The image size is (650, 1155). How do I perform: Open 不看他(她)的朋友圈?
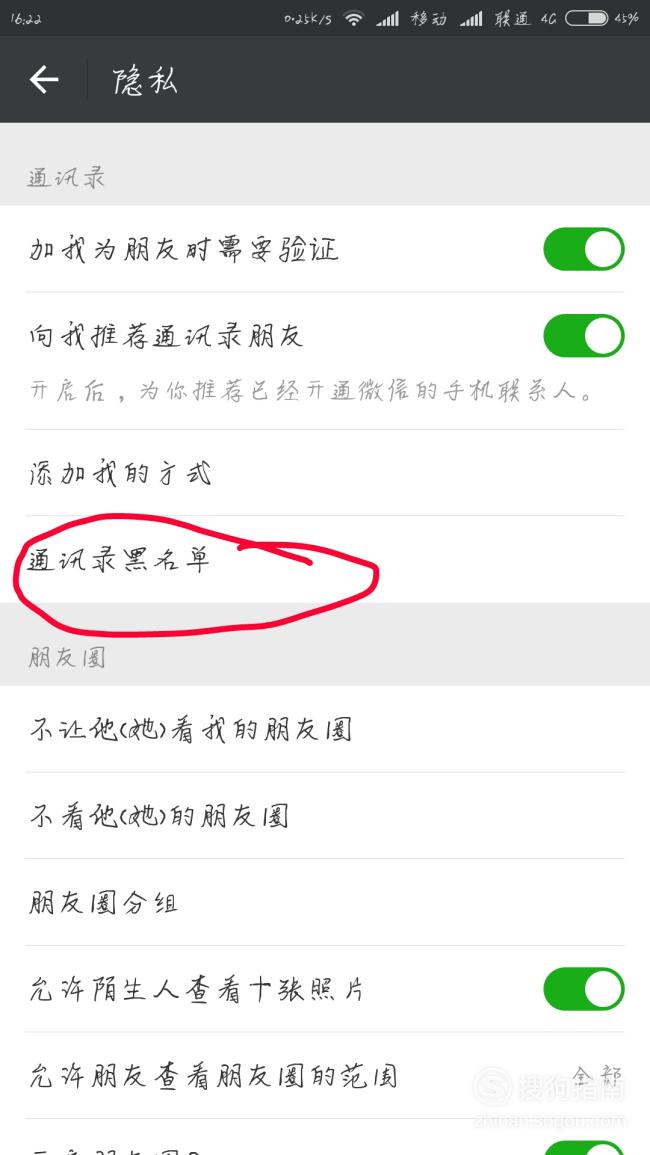click(x=325, y=816)
